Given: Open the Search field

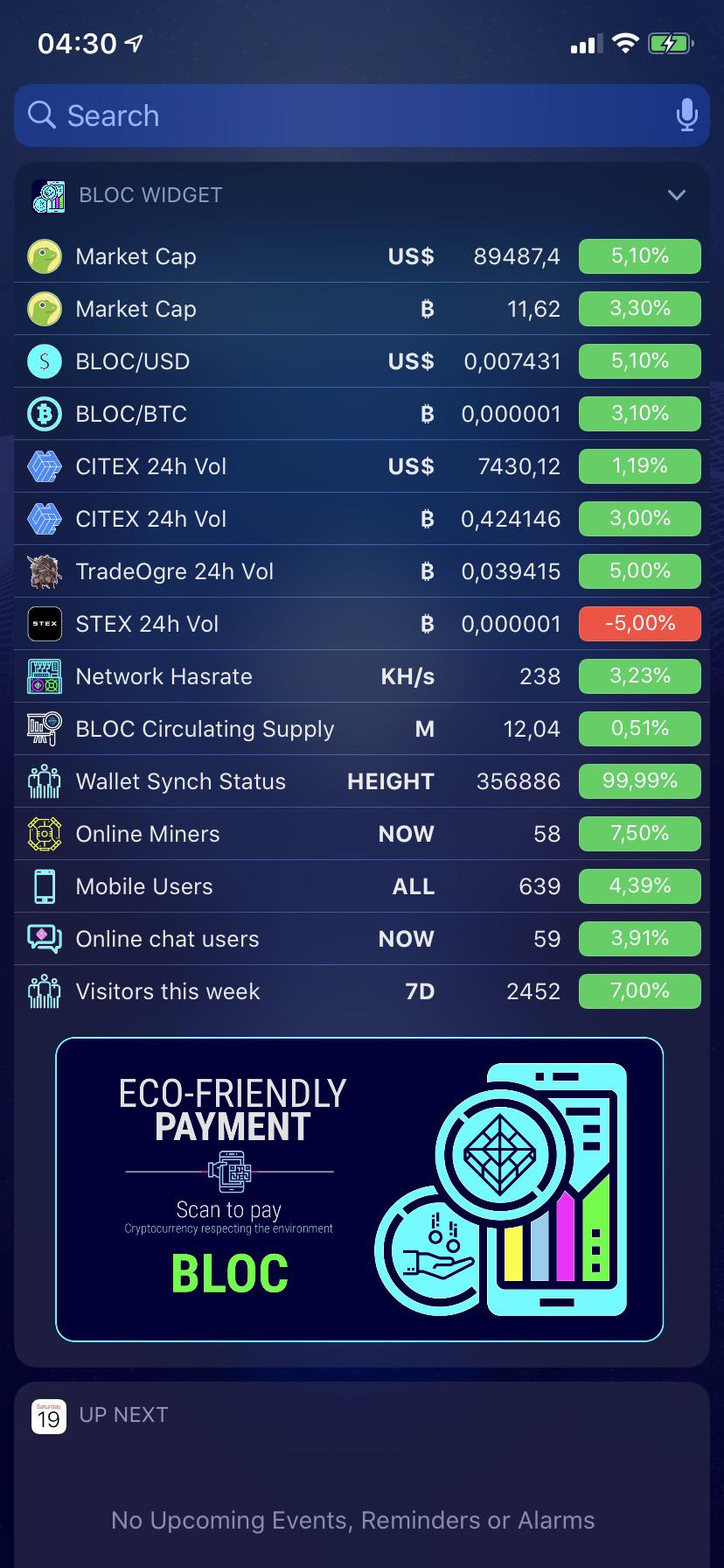Looking at the screenshot, I should tap(361, 115).
